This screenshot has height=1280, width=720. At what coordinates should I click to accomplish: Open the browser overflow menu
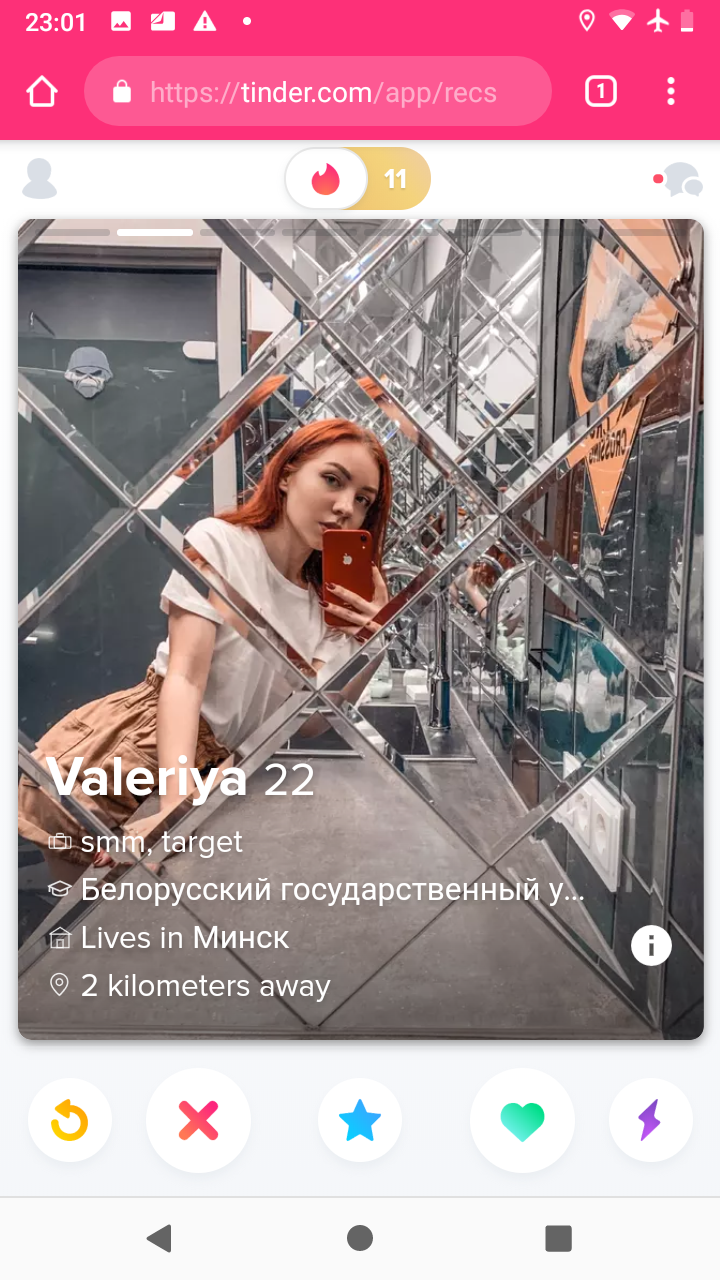671,92
